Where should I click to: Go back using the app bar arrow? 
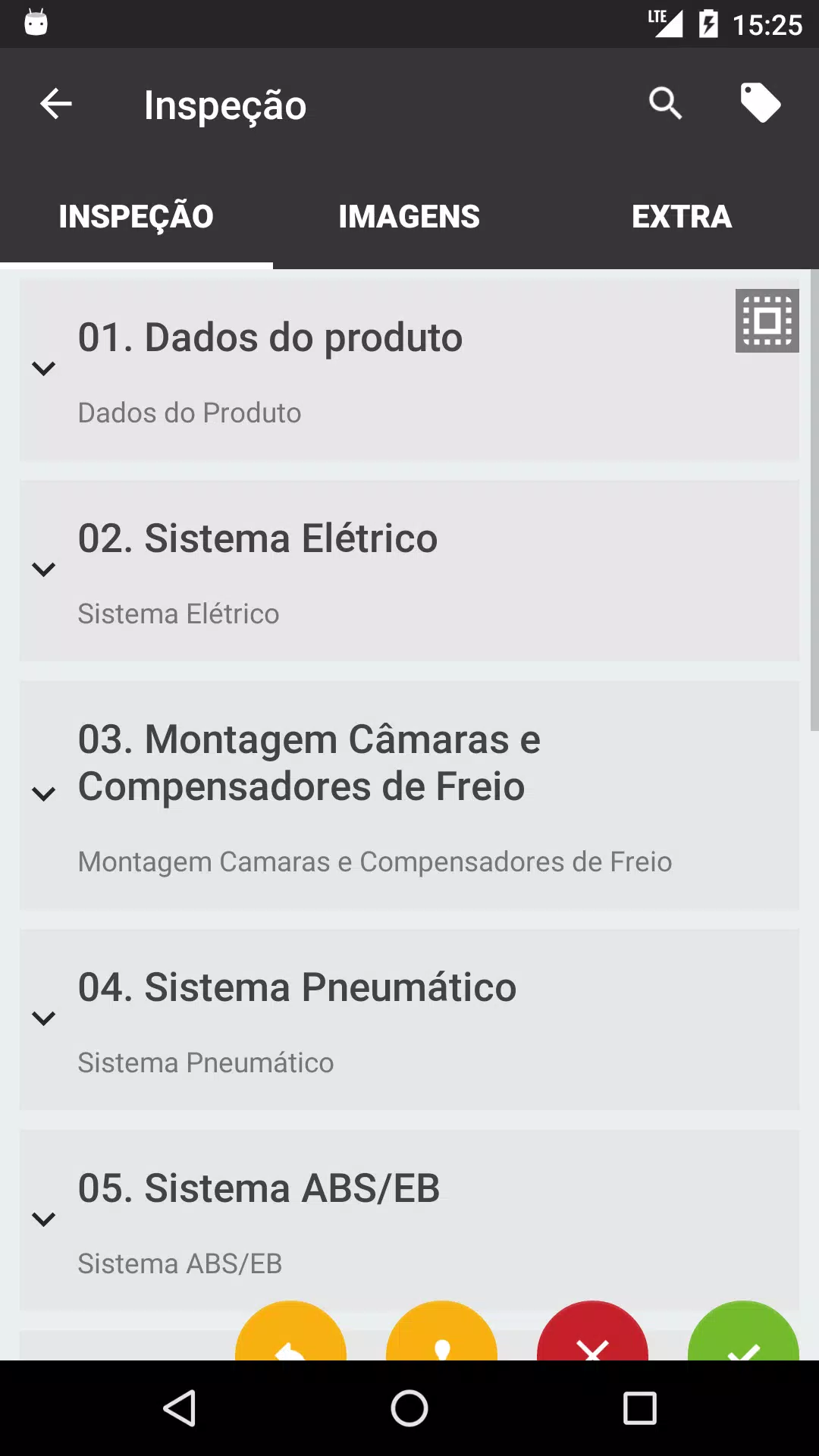pos(56,104)
